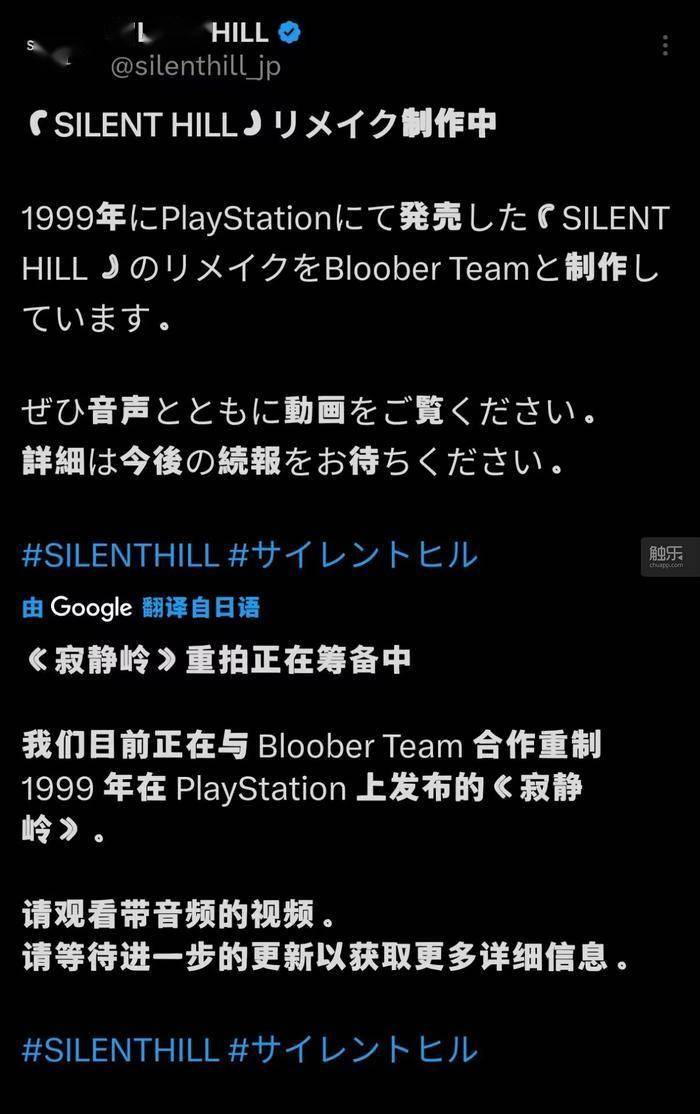700x1114 pixels.
Task: Open #SILENTHILL hashtag in the Chinese translation
Action: click(x=120, y=1049)
